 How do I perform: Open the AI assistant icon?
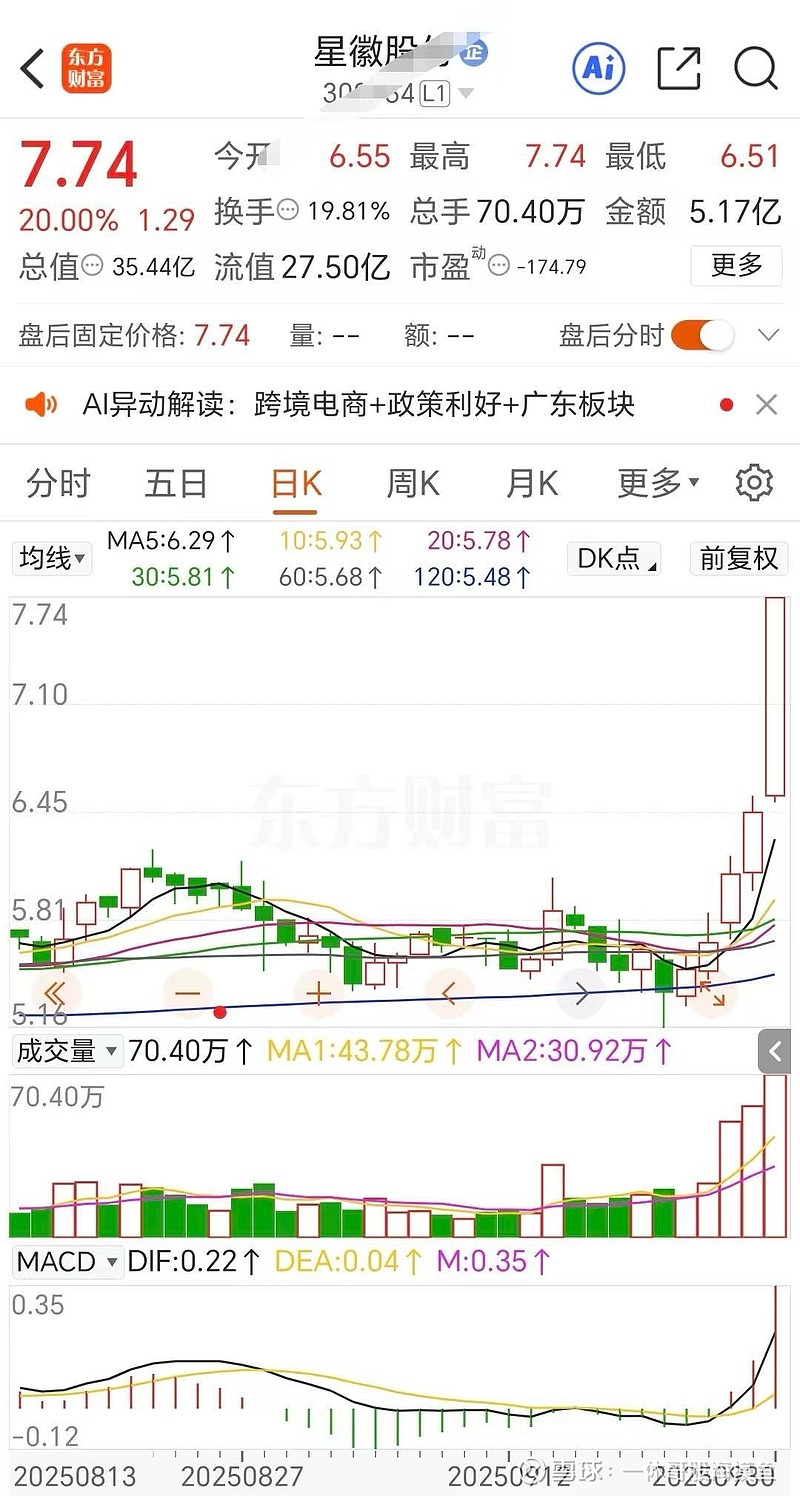tap(598, 68)
